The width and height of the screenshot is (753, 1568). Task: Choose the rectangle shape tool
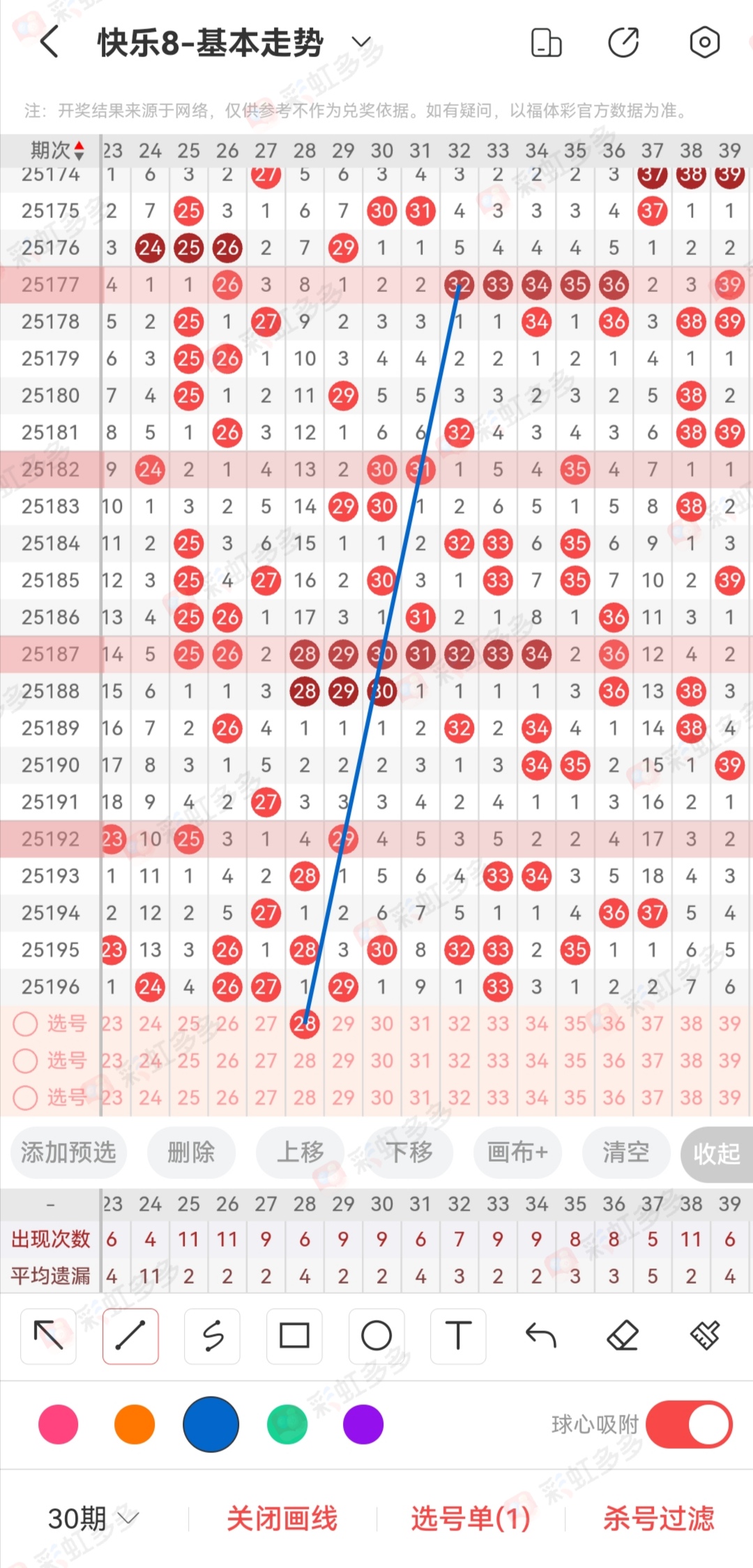pos(294,1336)
